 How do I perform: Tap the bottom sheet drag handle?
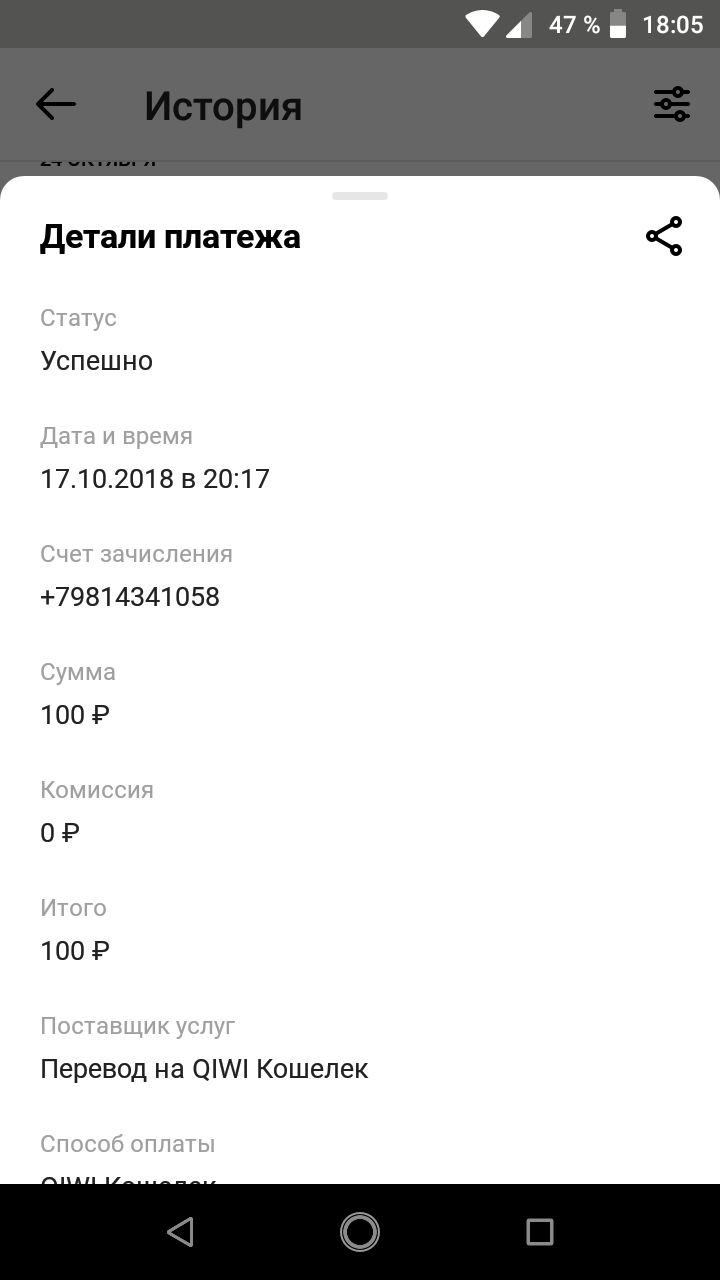pyautogui.click(x=360, y=196)
